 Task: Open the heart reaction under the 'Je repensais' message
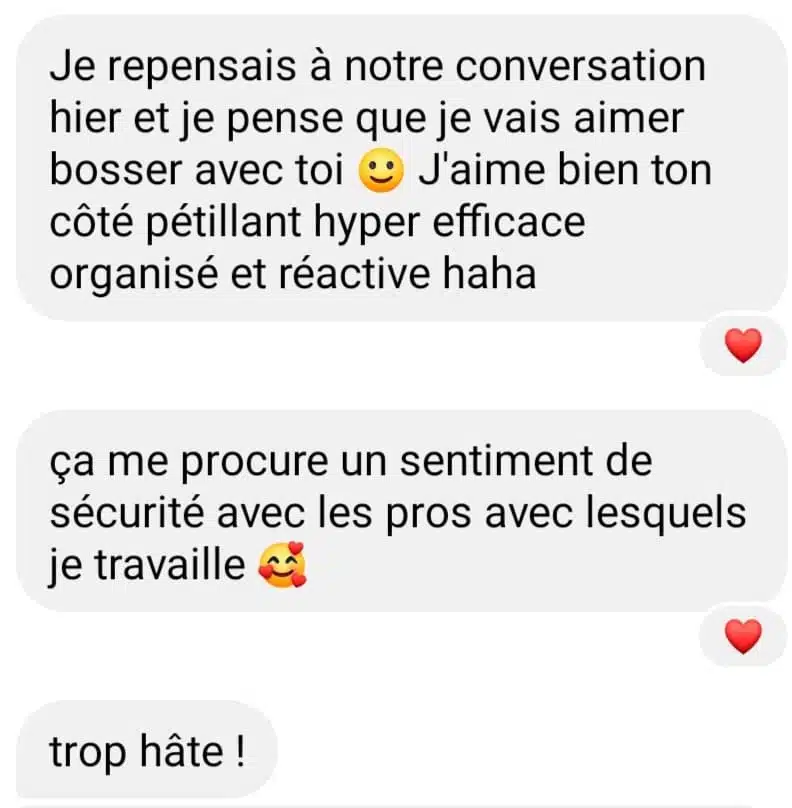pos(742,346)
